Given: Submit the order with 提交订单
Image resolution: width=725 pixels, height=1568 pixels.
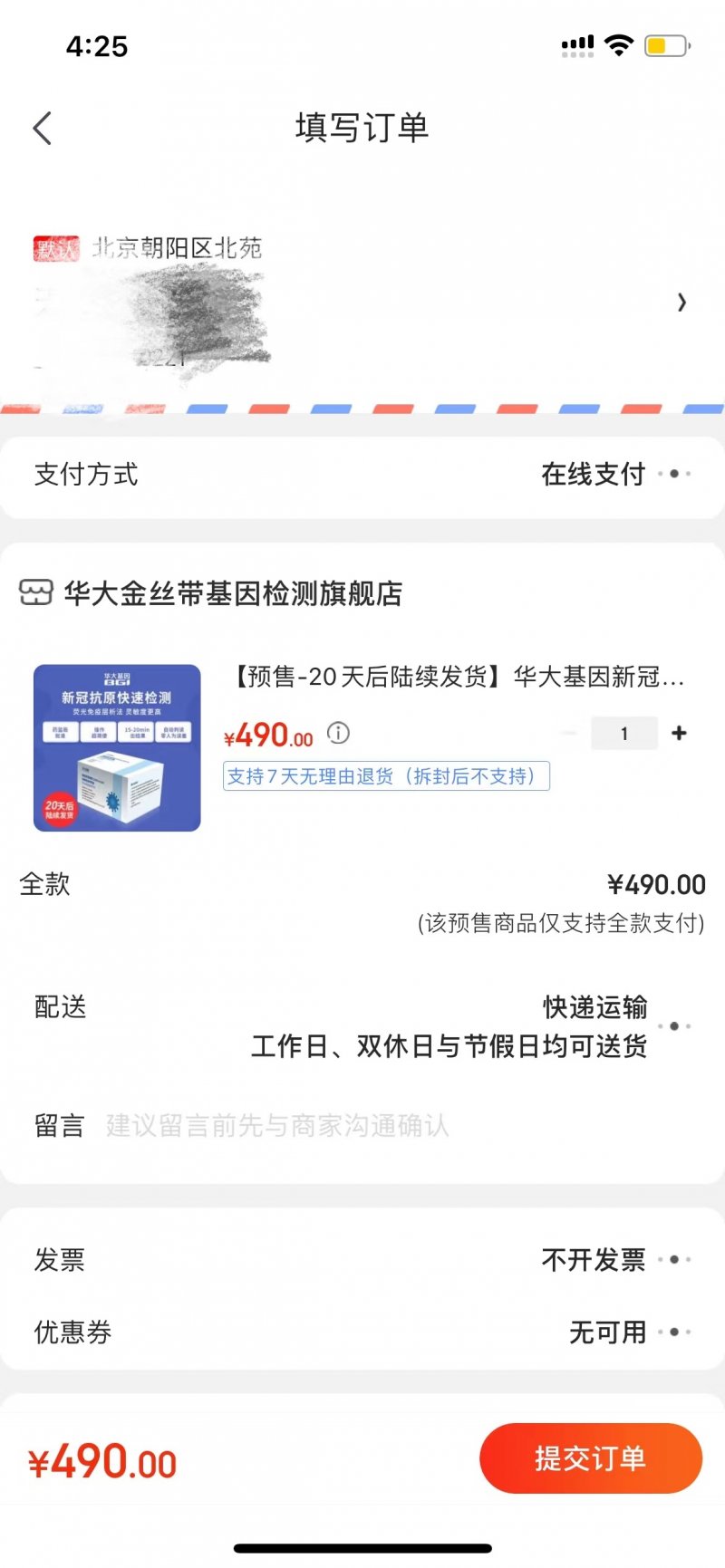Looking at the screenshot, I should tap(590, 1458).
